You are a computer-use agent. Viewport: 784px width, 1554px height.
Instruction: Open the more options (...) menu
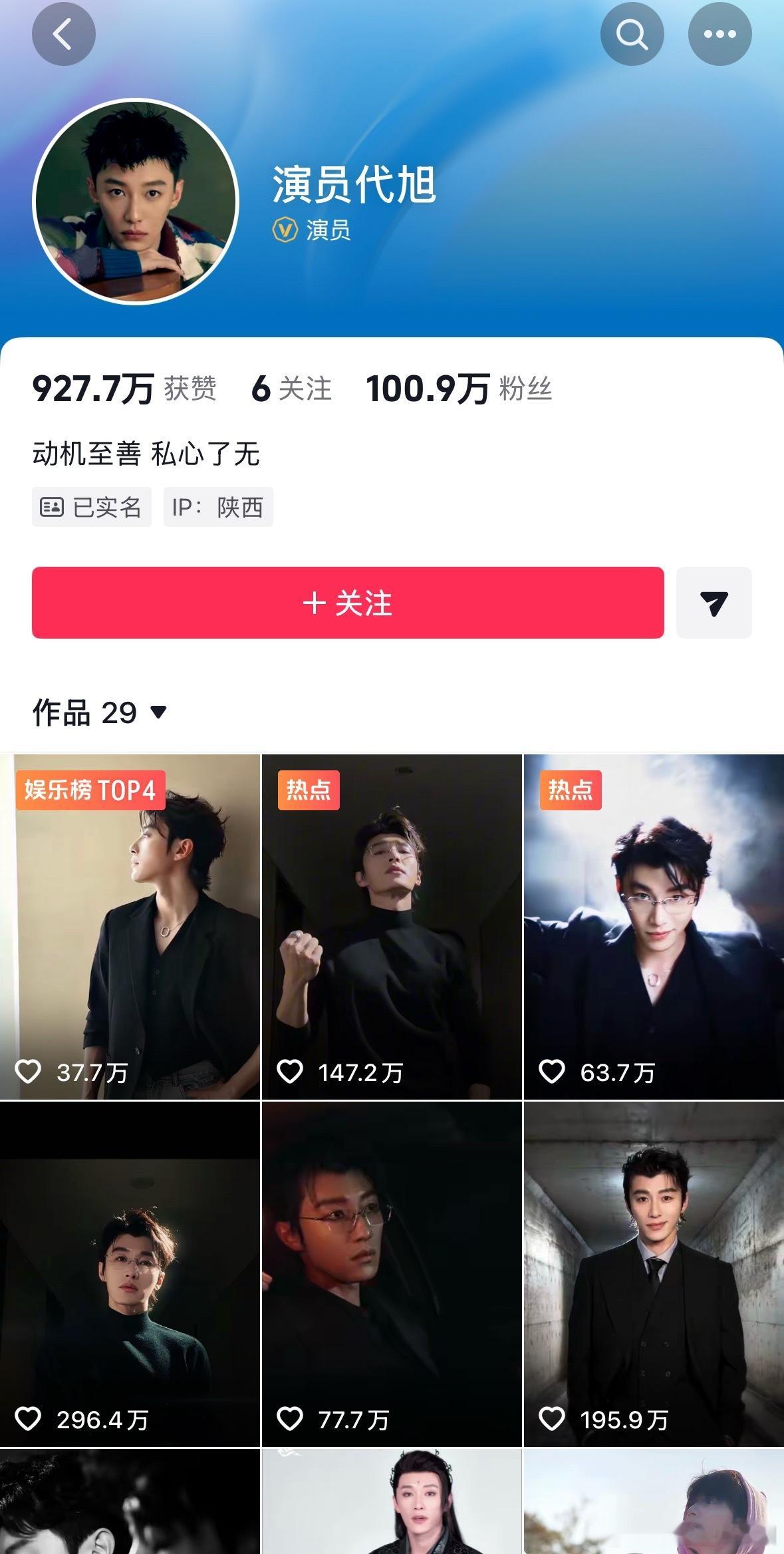pyautogui.click(x=720, y=33)
